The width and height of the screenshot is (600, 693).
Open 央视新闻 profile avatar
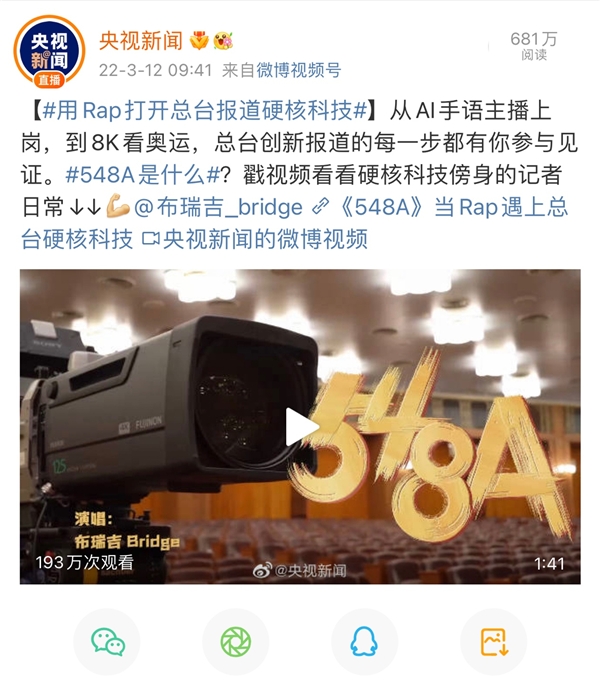[x=49, y=54]
